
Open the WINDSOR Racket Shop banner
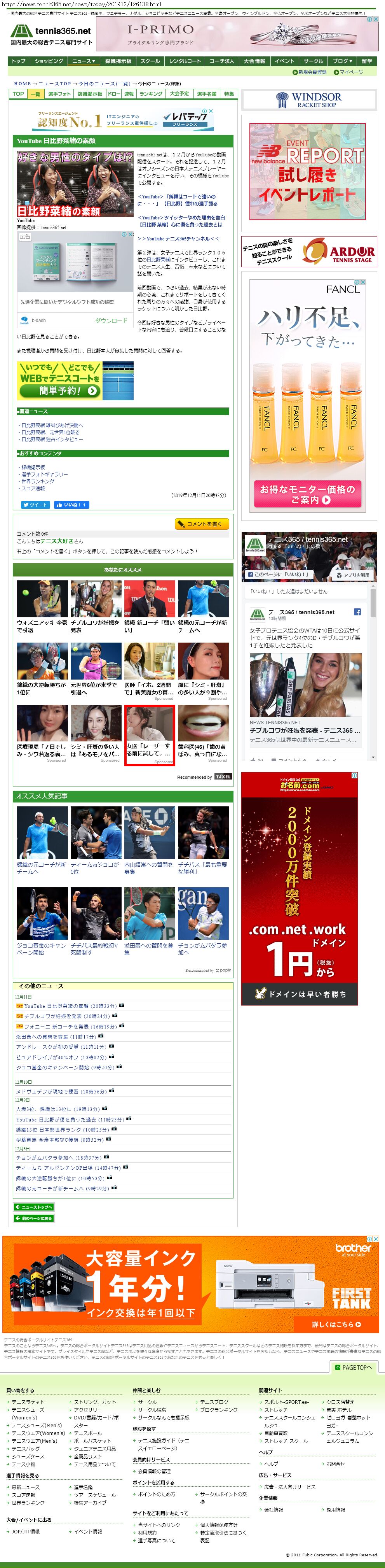pyautogui.click(x=309, y=100)
